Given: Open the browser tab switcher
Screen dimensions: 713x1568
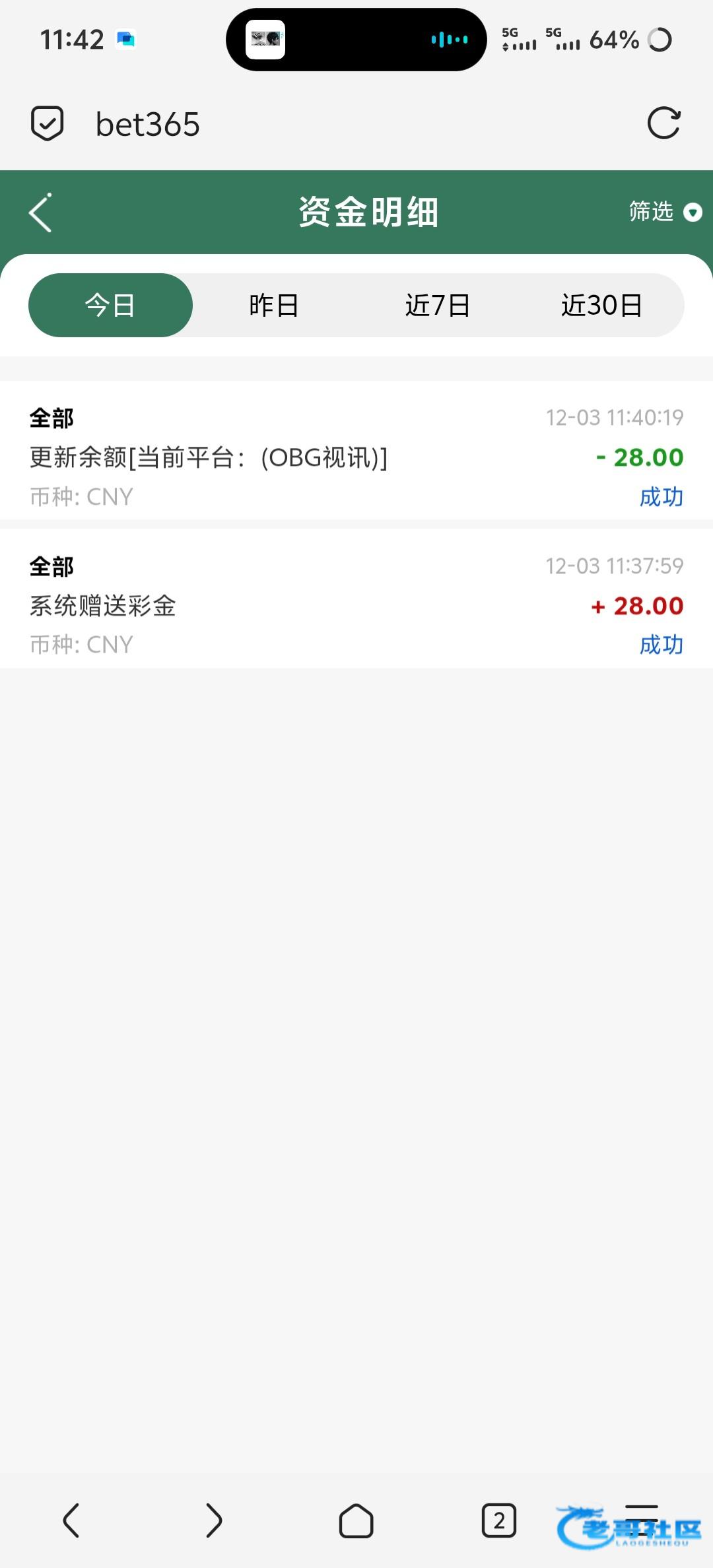Looking at the screenshot, I should point(499,1520).
